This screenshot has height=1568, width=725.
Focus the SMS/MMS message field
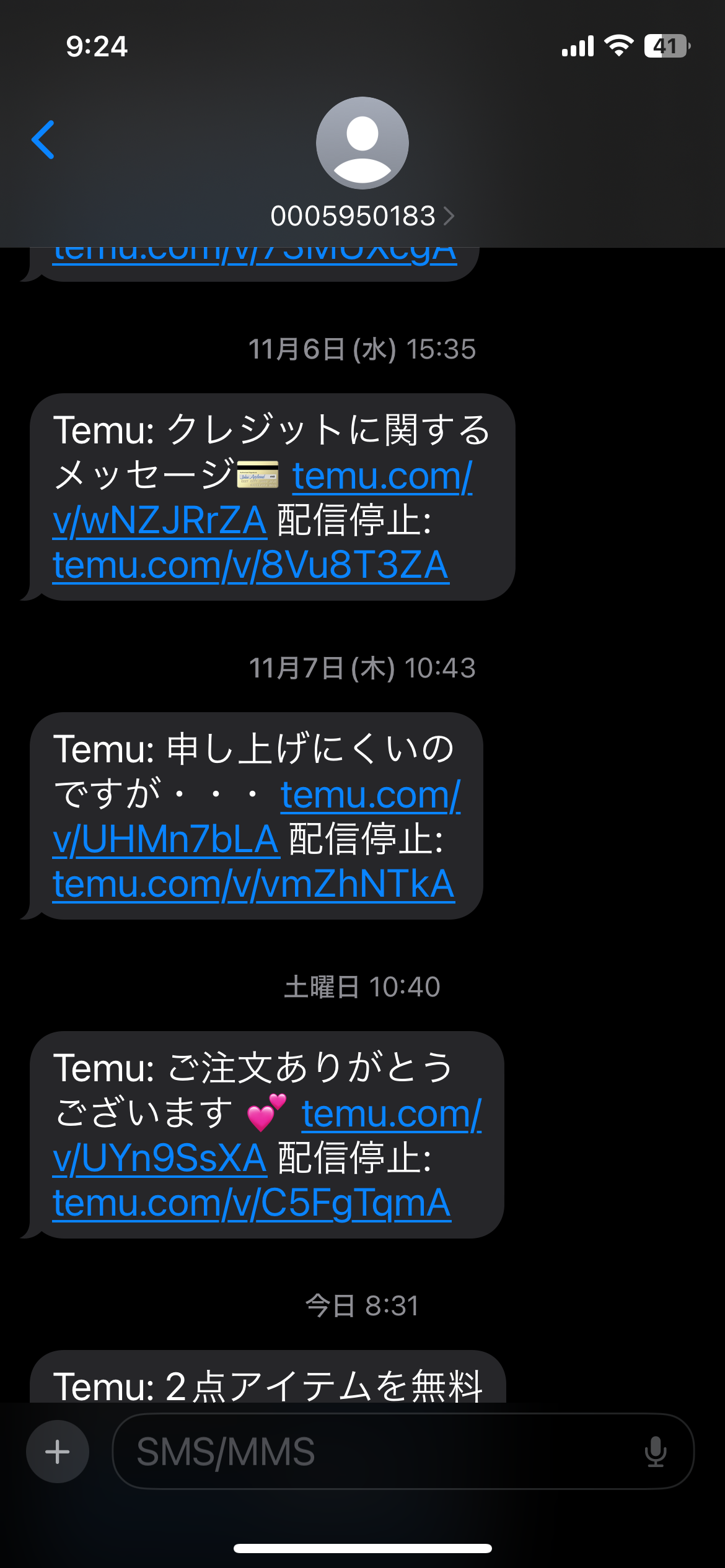pos(403,1452)
